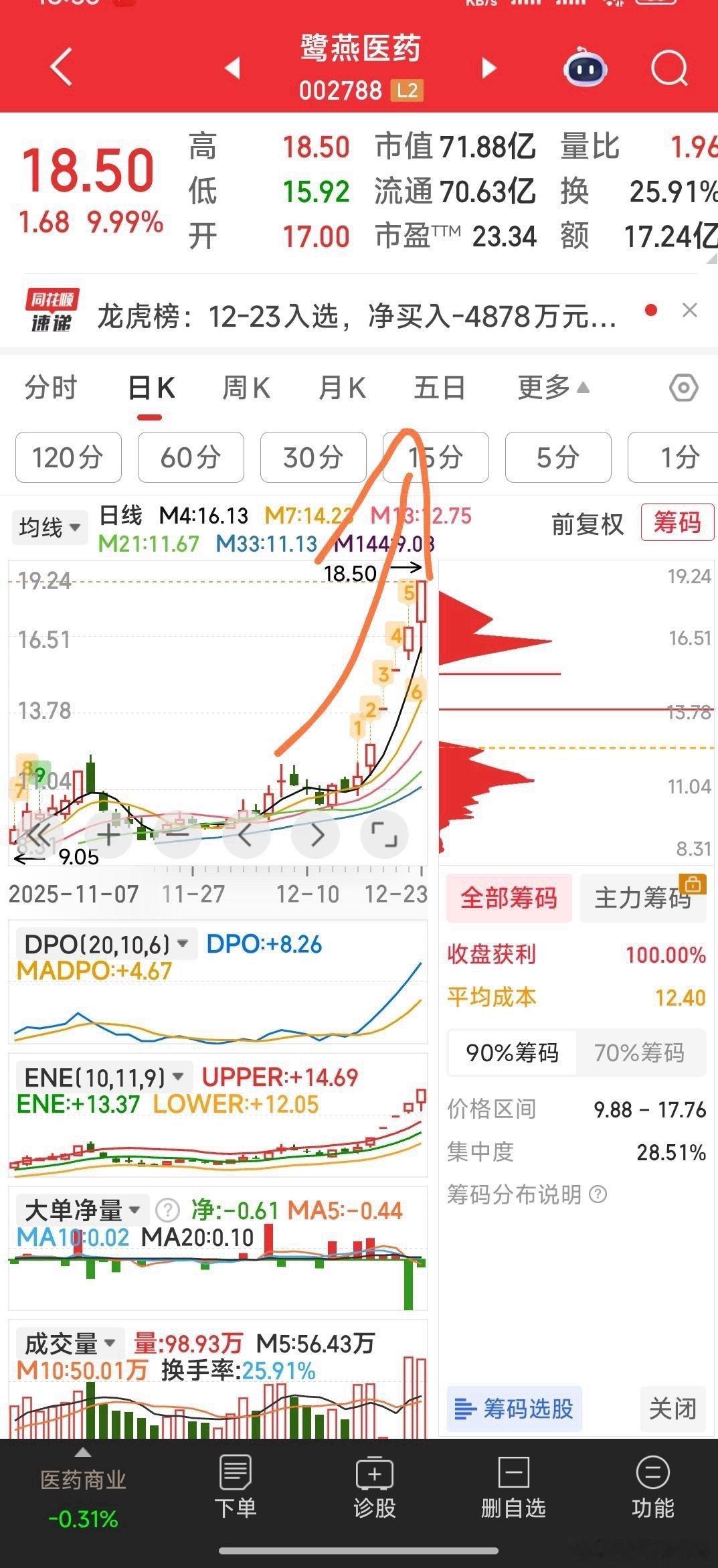Open the 大单净量 help question mark

(167, 1210)
